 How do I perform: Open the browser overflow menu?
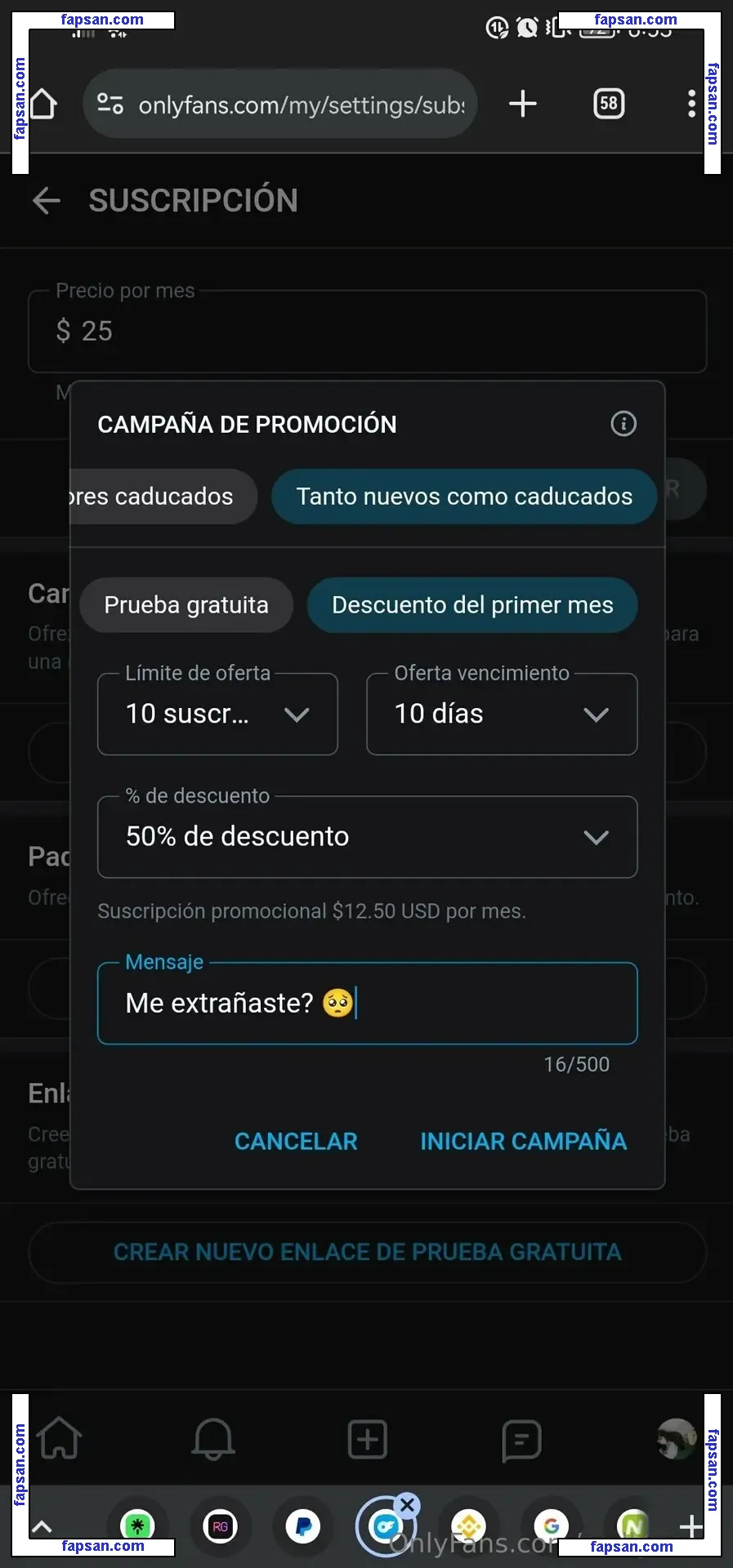[x=691, y=104]
